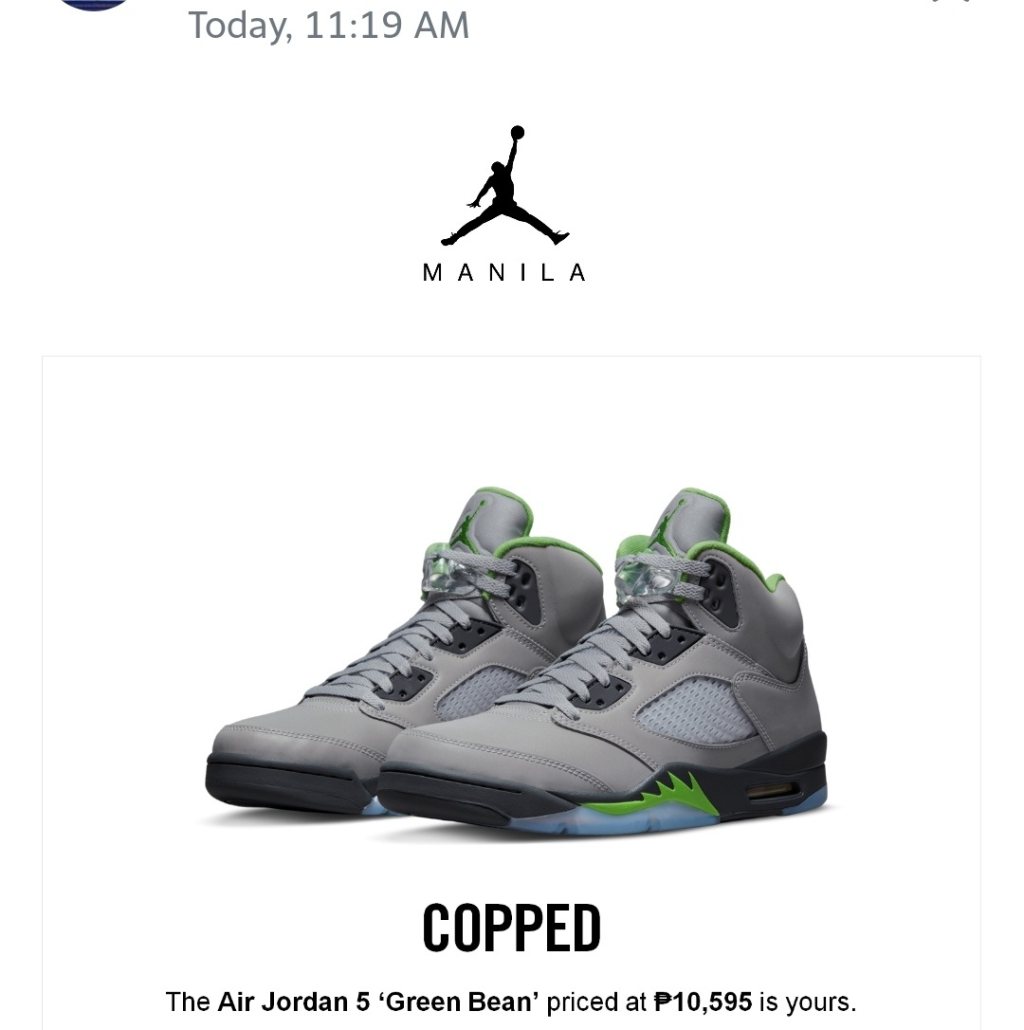The width and height of the screenshot is (1024, 1030).
Task: Open the sender's profile avatar
Action: [x=93, y=4]
